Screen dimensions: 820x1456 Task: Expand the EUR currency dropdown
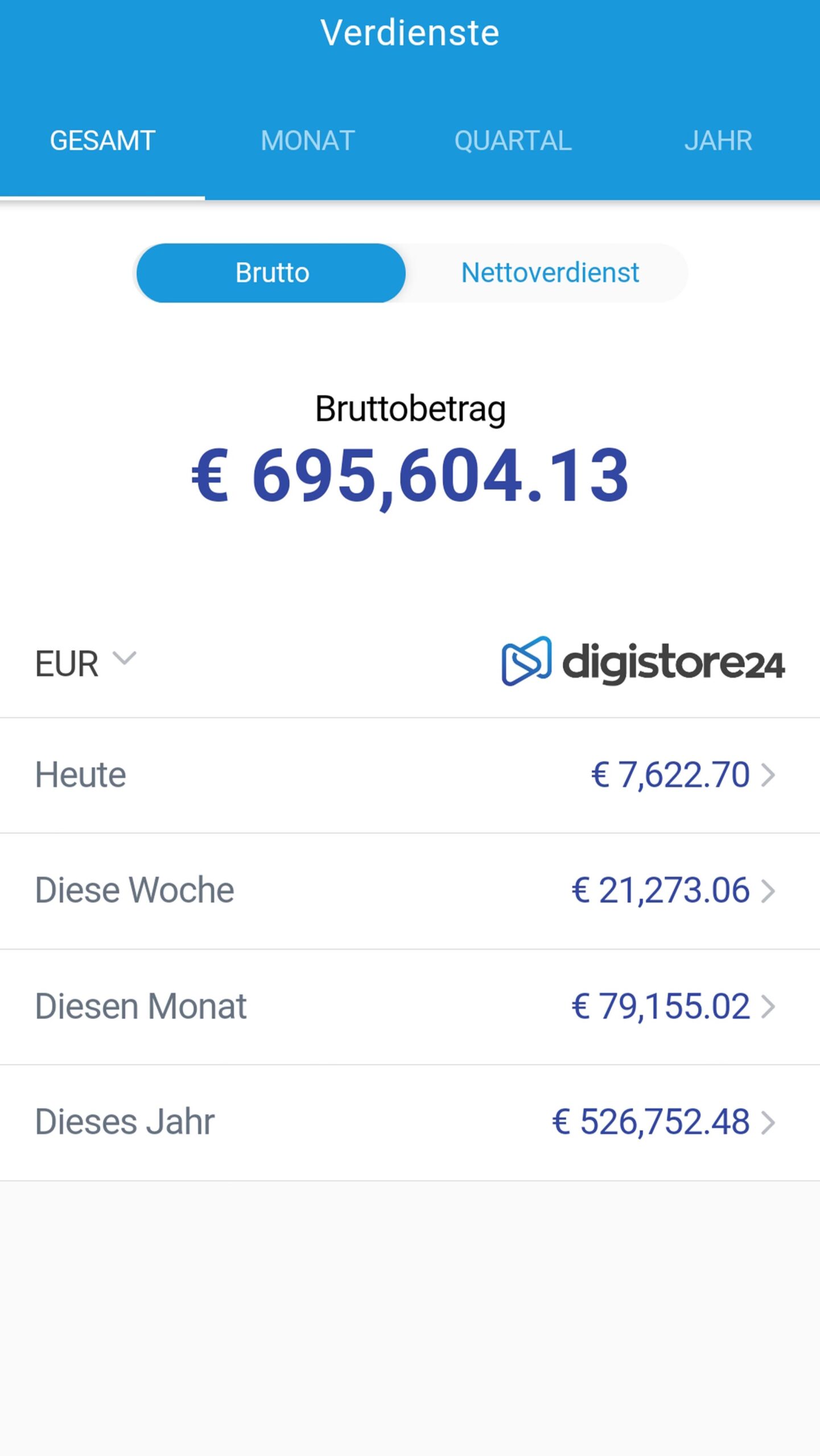[x=85, y=663]
